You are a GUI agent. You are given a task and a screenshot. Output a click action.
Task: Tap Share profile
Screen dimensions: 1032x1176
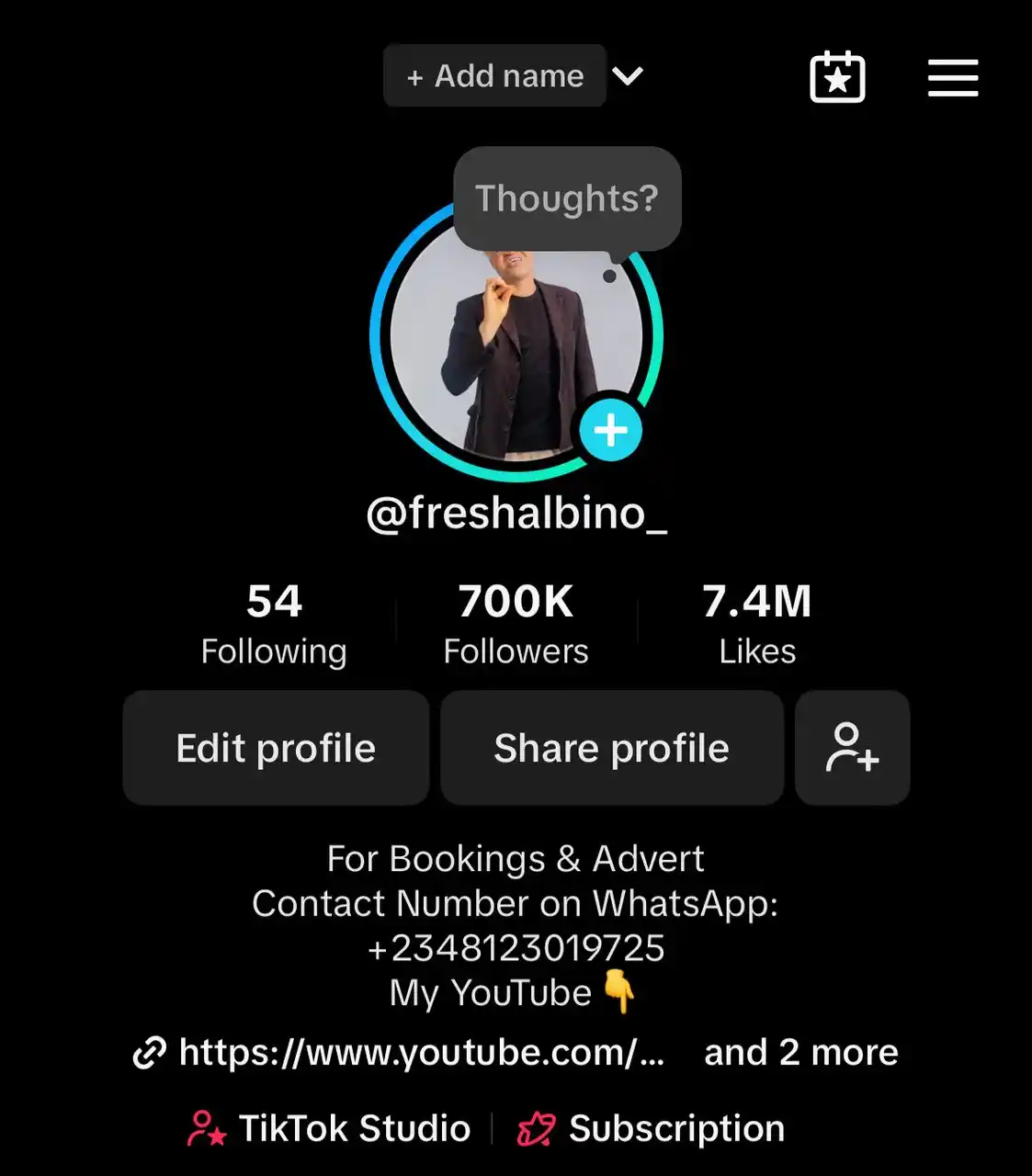(x=612, y=748)
